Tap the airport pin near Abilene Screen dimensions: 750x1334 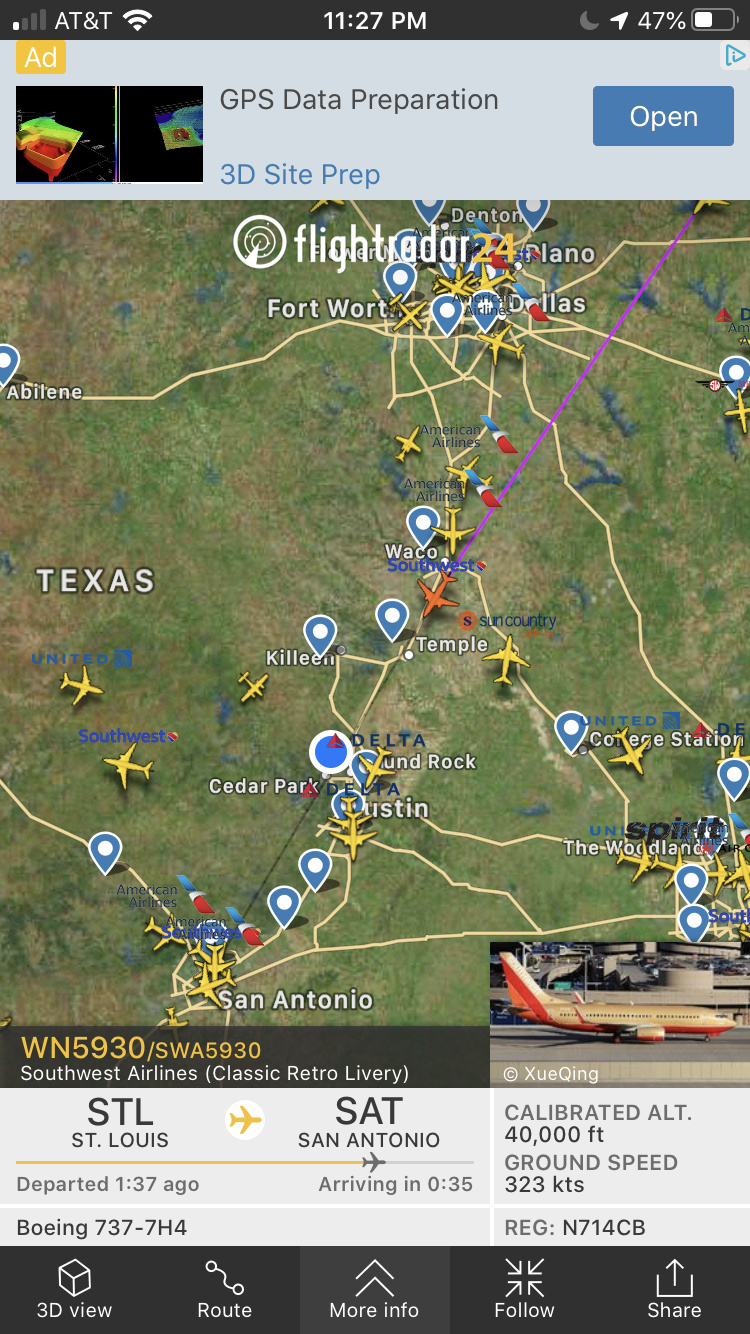point(7,364)
